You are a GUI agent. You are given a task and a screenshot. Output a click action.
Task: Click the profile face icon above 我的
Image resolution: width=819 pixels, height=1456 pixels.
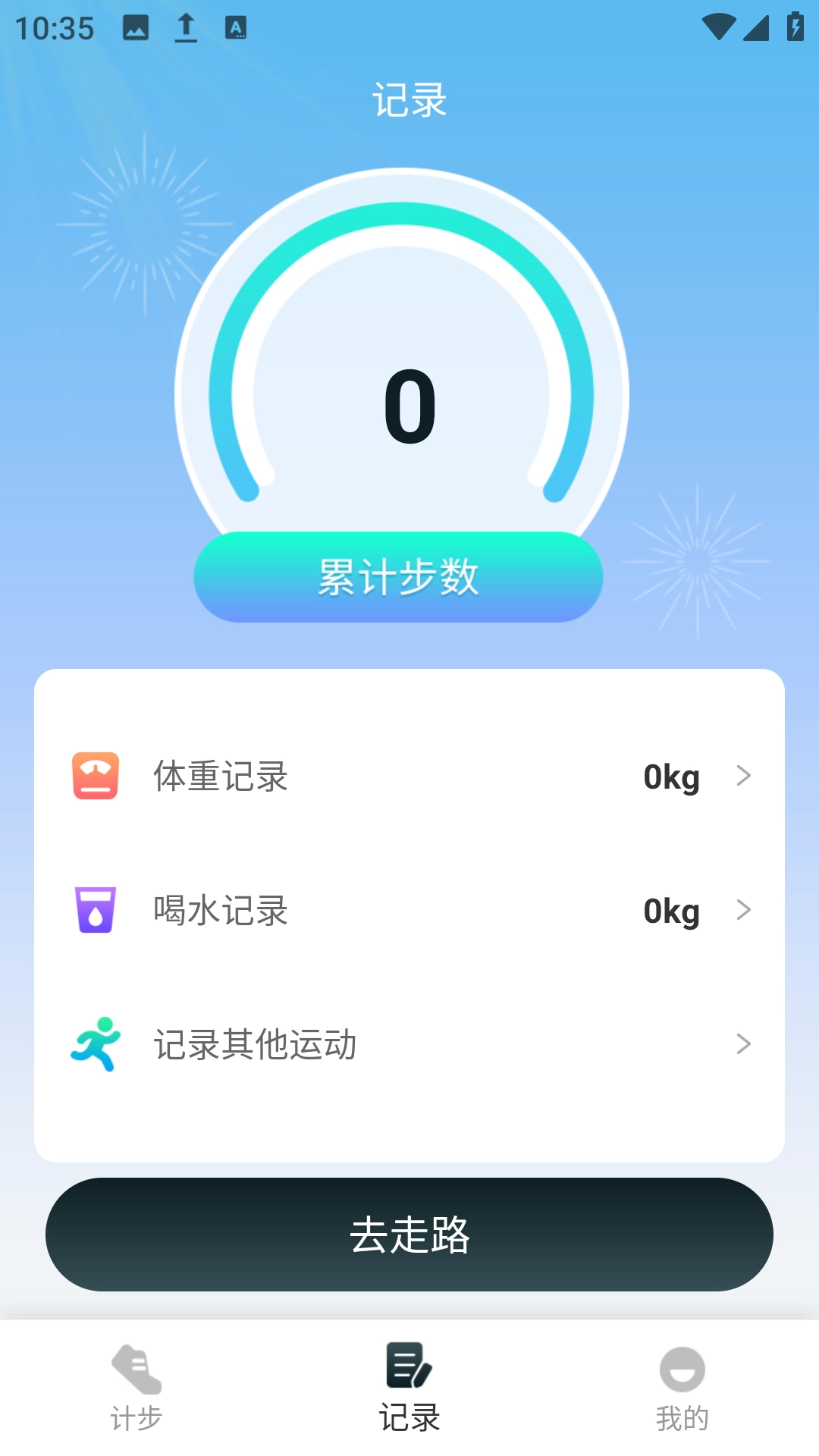681,1370
